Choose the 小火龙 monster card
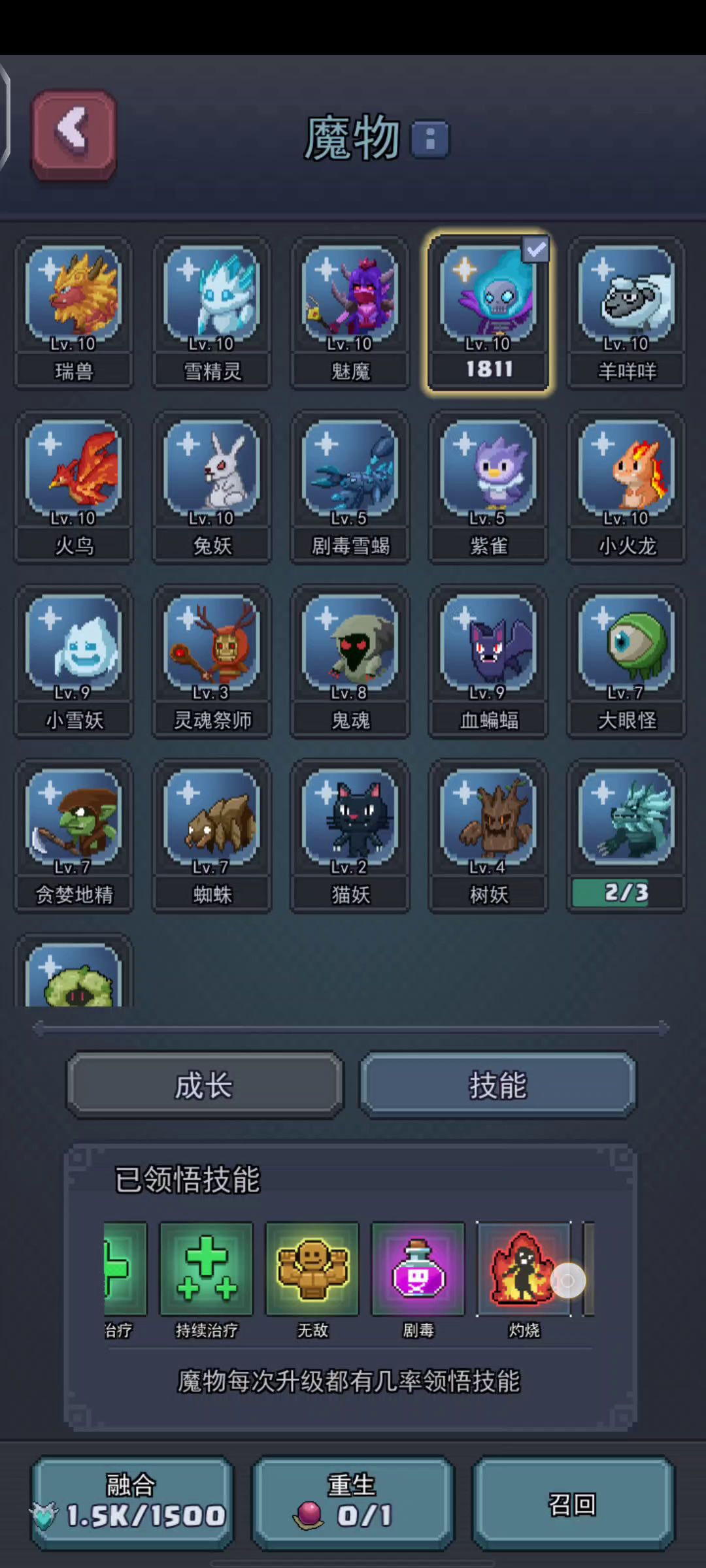Viewport: 706px width, 1568px height. pyautogui.click(x=626, y=487)
